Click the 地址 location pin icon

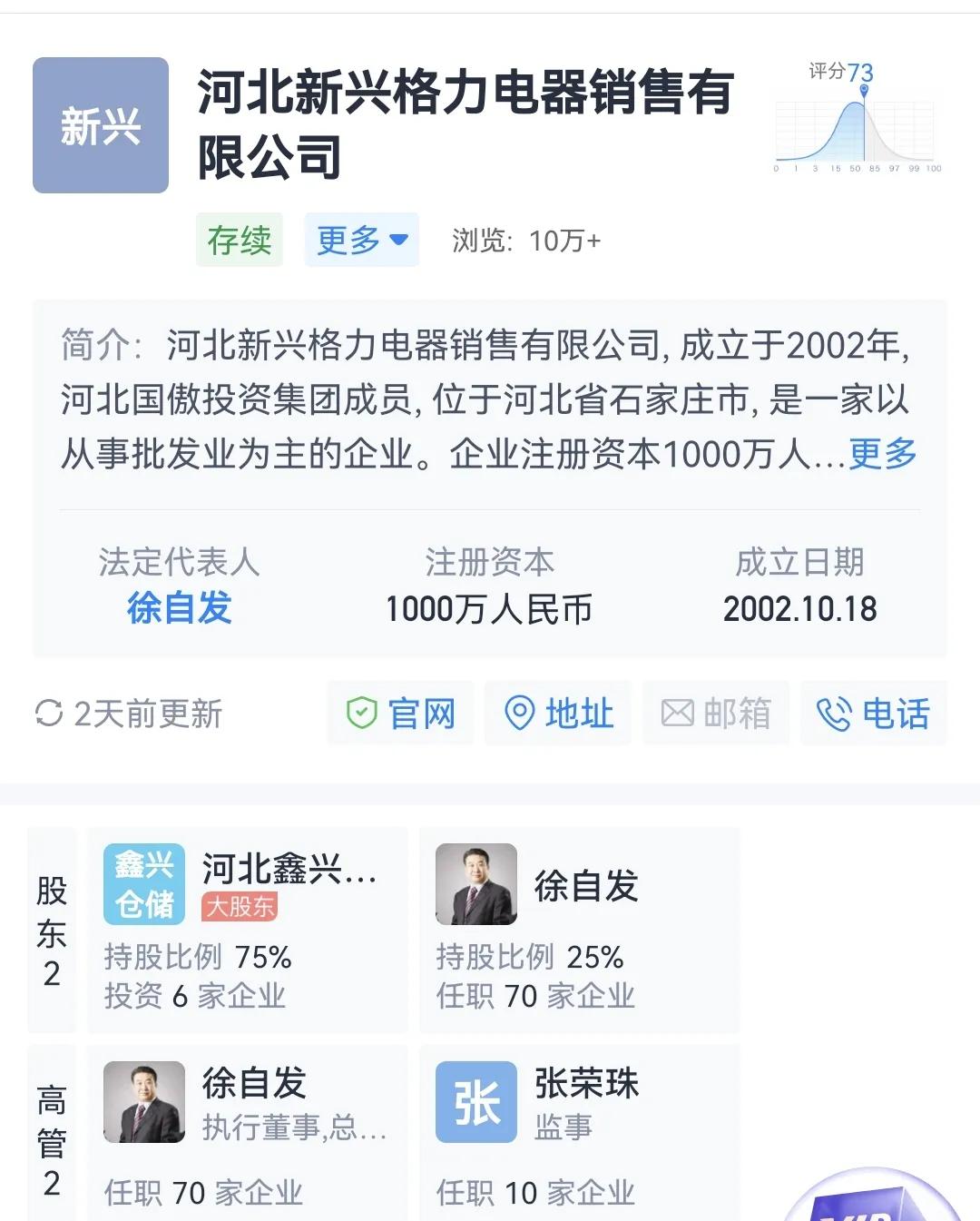pos(520,714)
